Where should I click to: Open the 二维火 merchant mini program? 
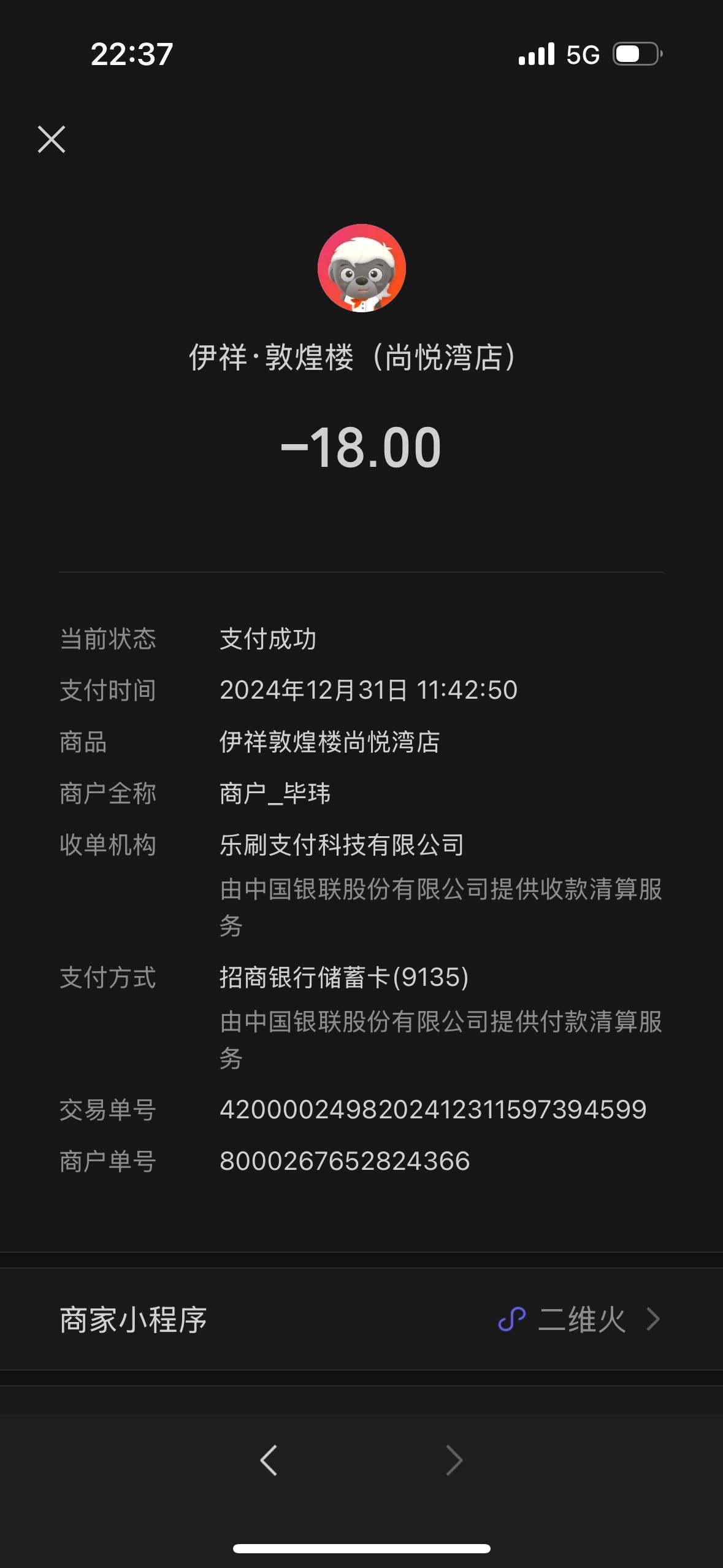(x=361, y=1319)
